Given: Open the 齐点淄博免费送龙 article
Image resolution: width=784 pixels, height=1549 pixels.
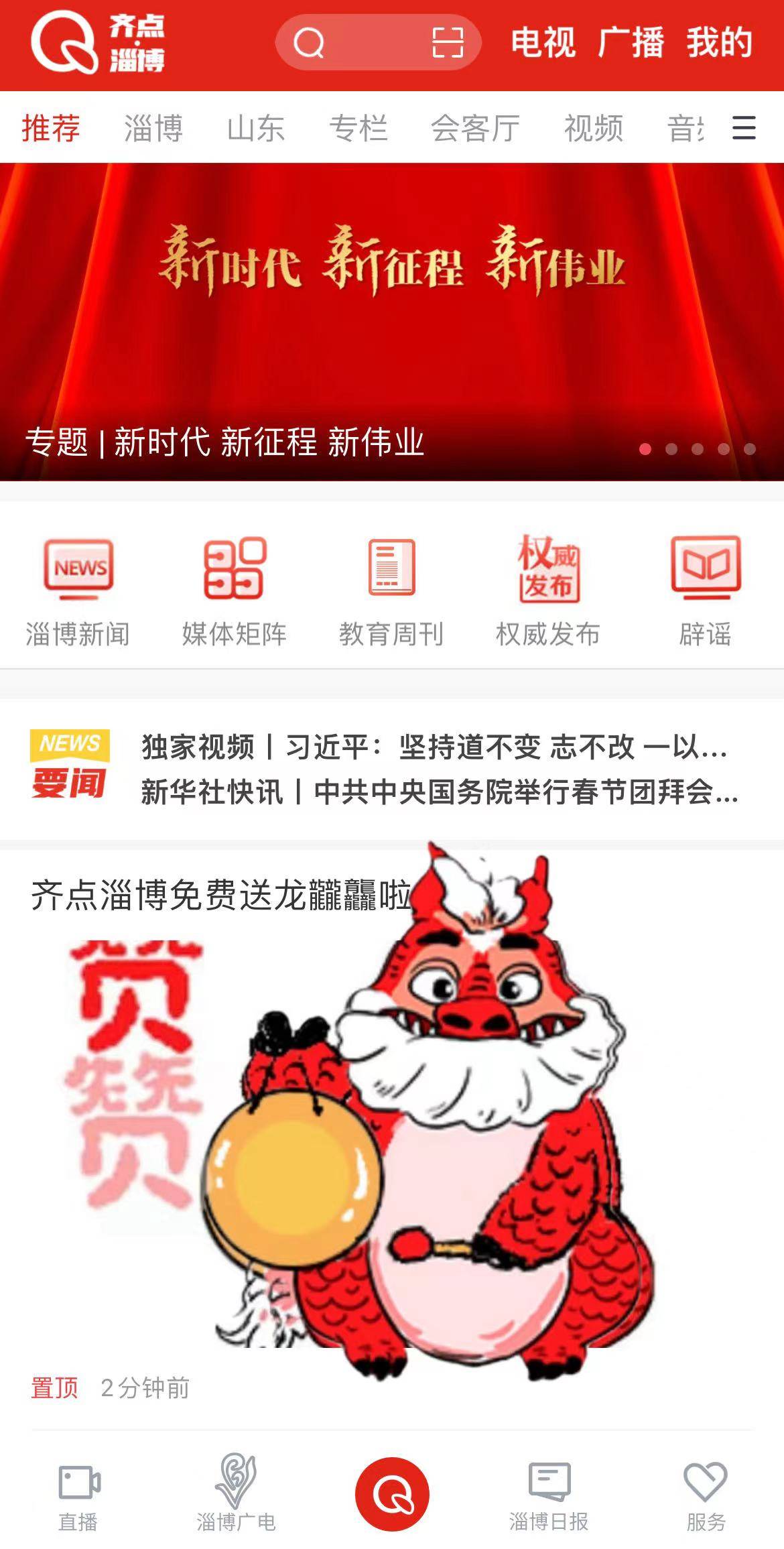Looking at the screenshot, I should click(221, 895).
